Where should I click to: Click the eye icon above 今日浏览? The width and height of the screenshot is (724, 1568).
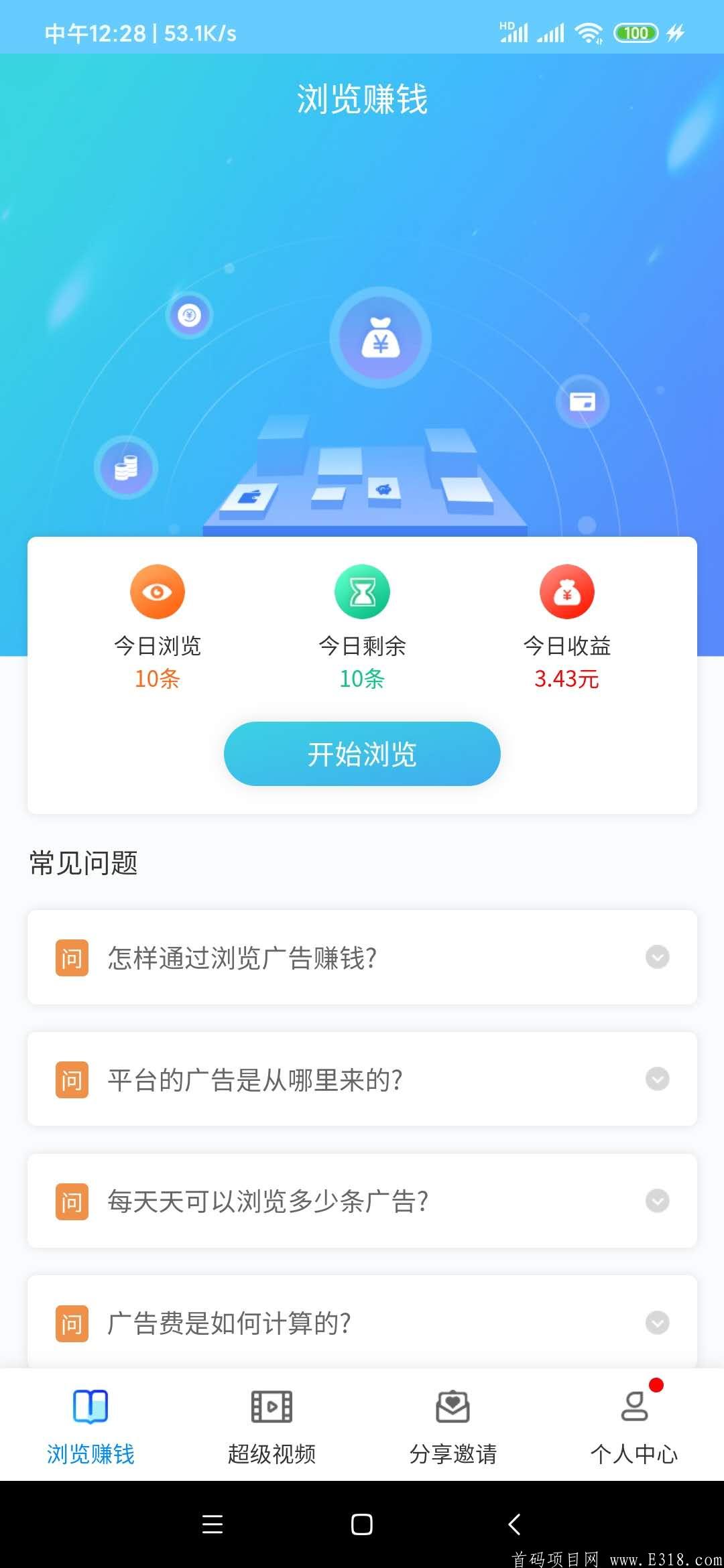coord(156,590)
